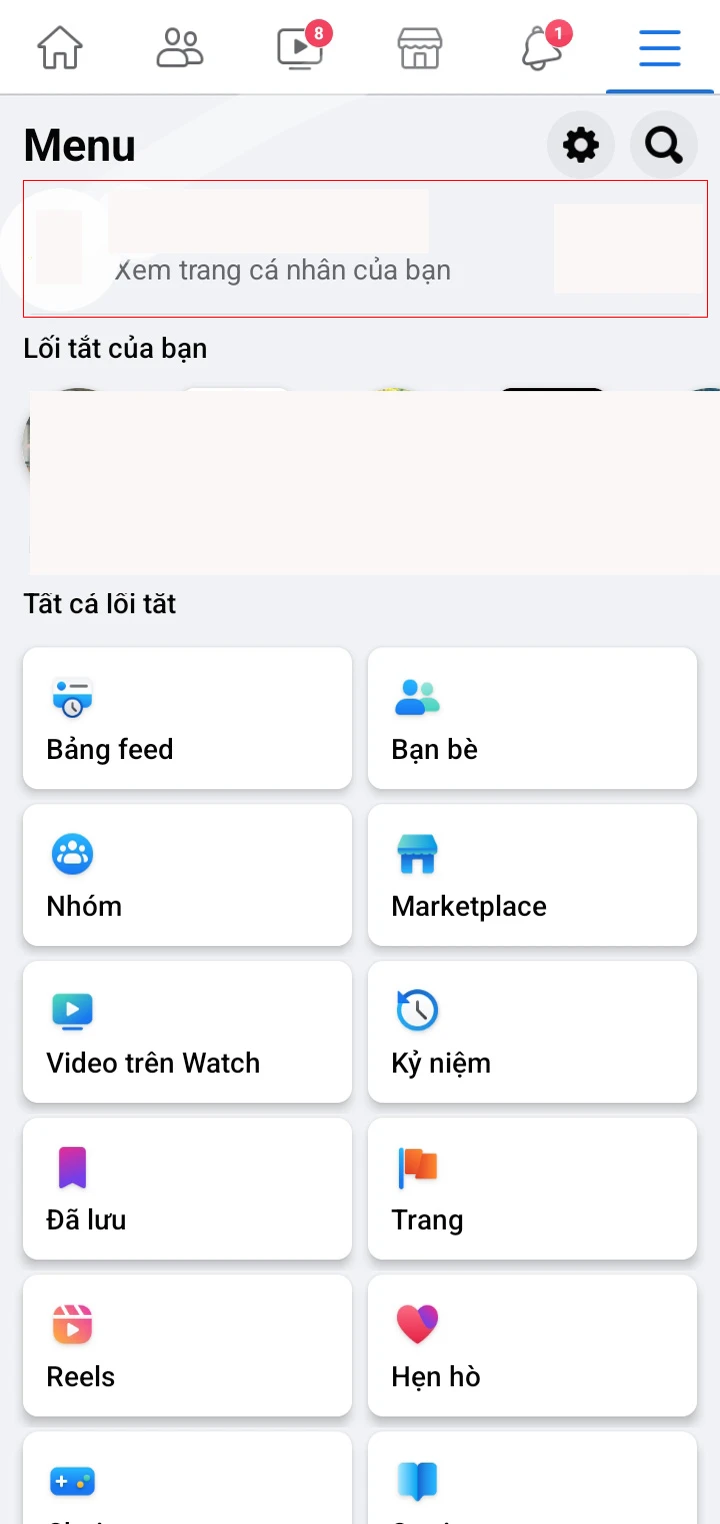Open the hamburger Menu tab
This screenshot has height=1524, width=720.
tap(659, 47)
